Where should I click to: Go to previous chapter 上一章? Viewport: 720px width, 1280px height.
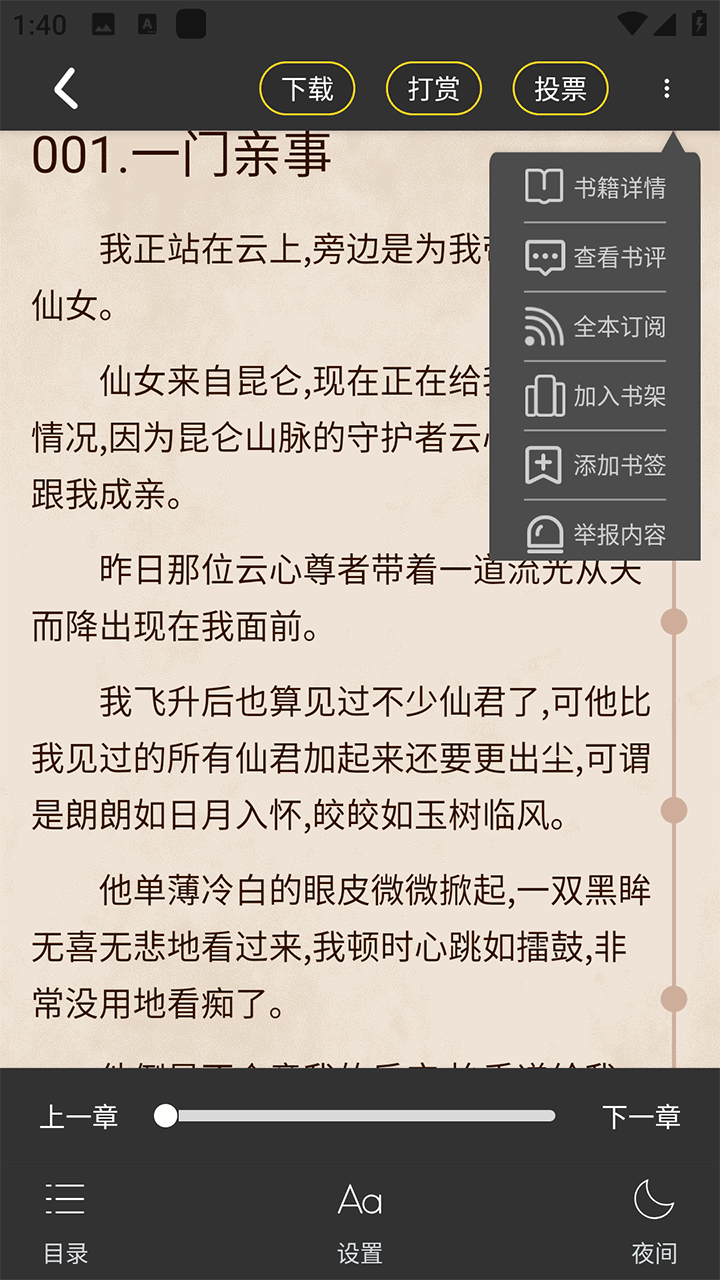pyautogui.click(x=79, y=1116)
